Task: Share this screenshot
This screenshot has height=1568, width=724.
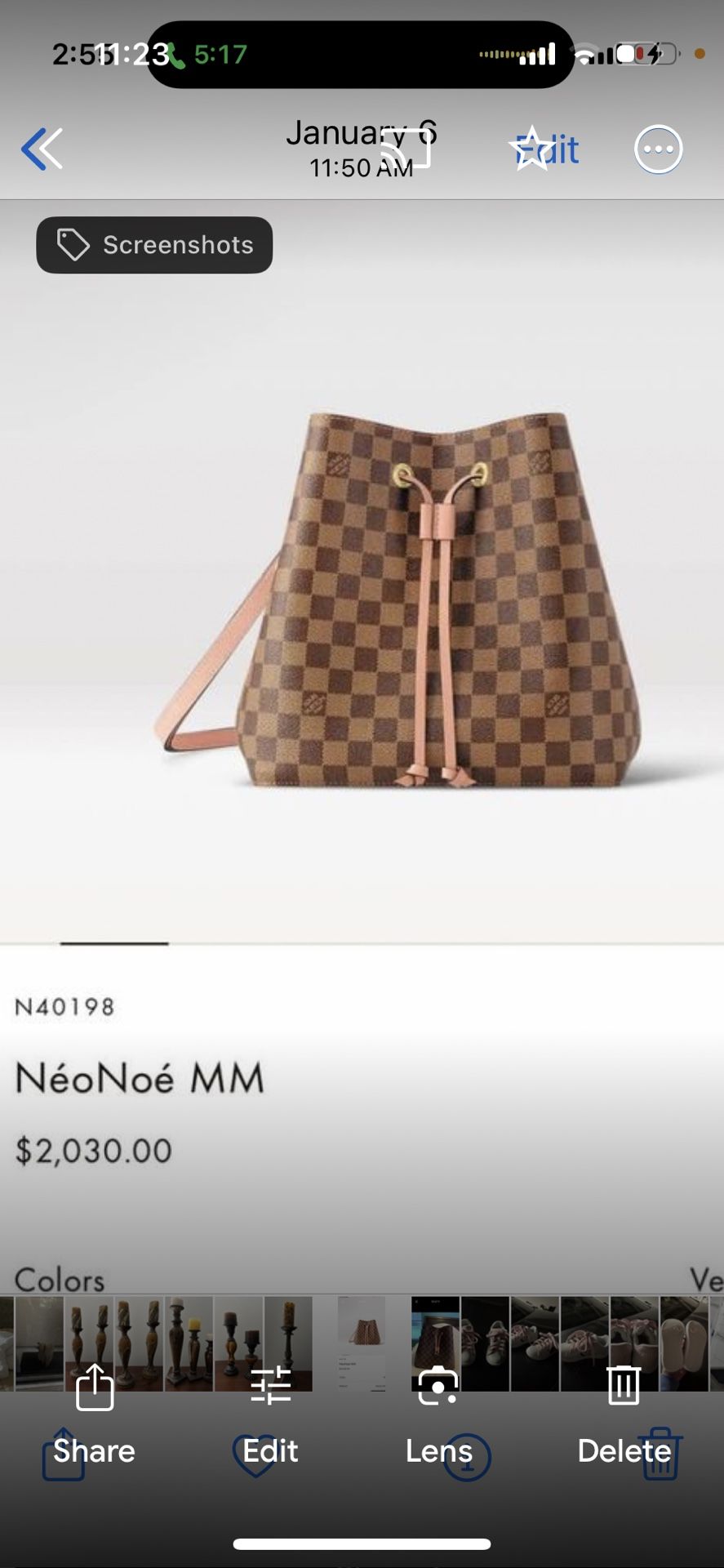Action: (x=94, y=1415)
